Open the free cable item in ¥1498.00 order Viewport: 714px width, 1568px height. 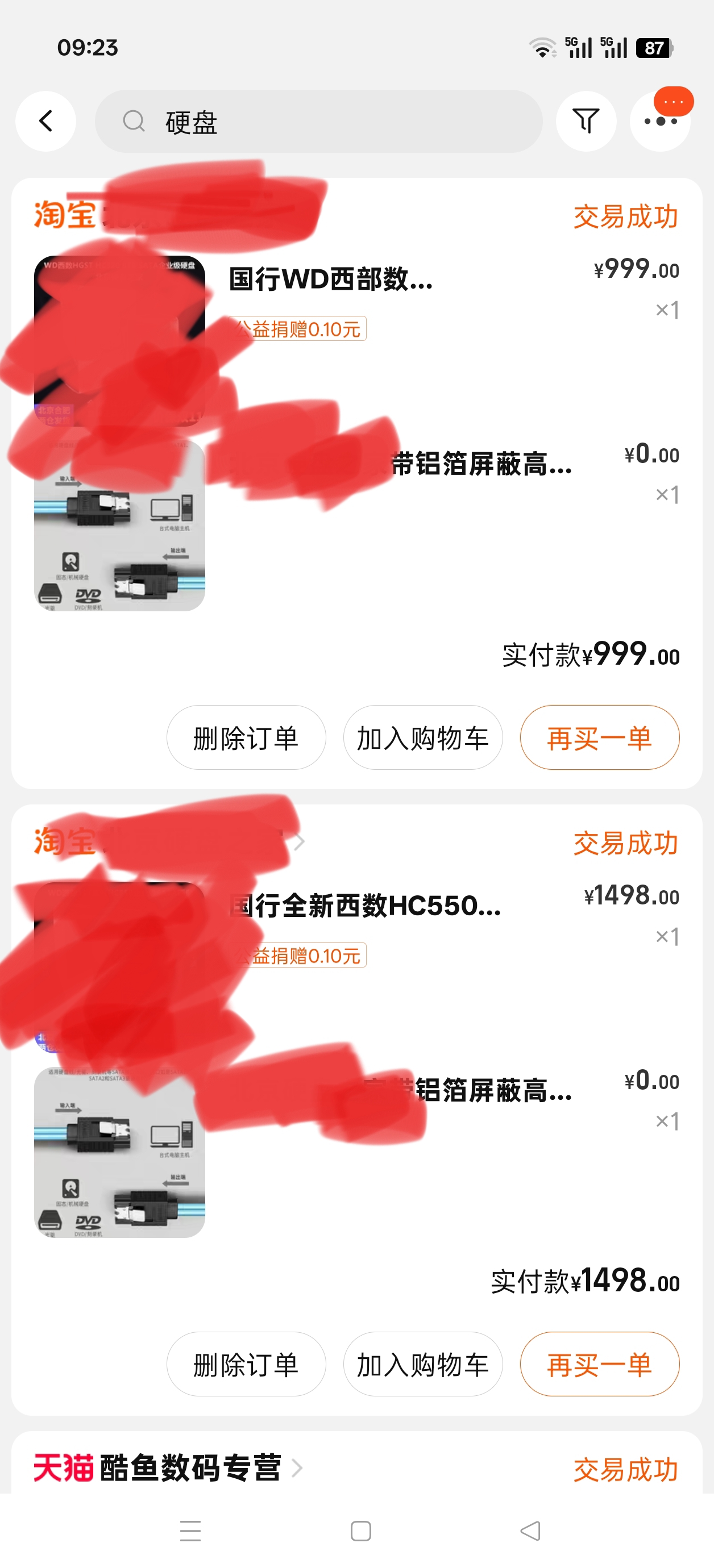493,1091
